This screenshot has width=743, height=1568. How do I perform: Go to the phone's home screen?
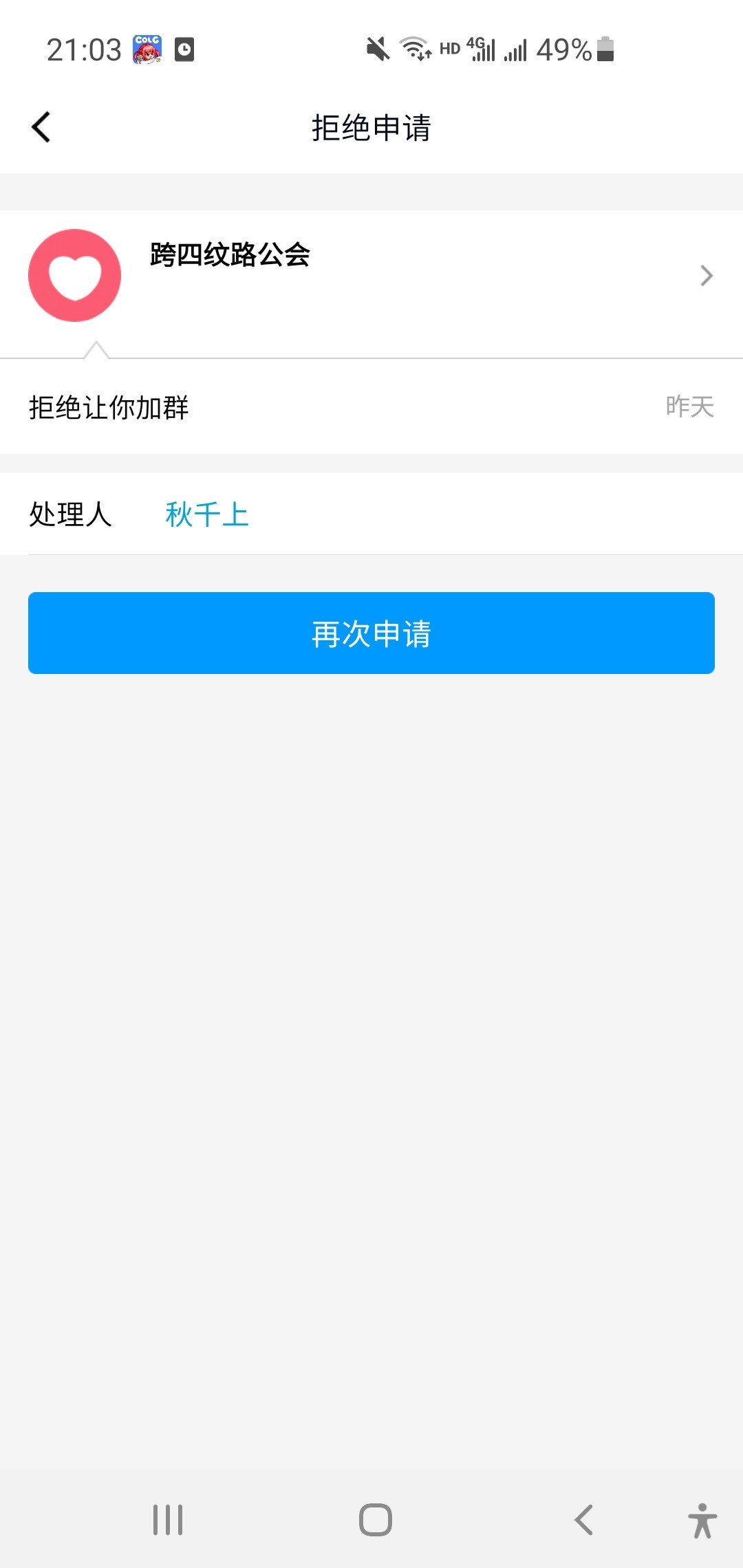pos(376,1520)
